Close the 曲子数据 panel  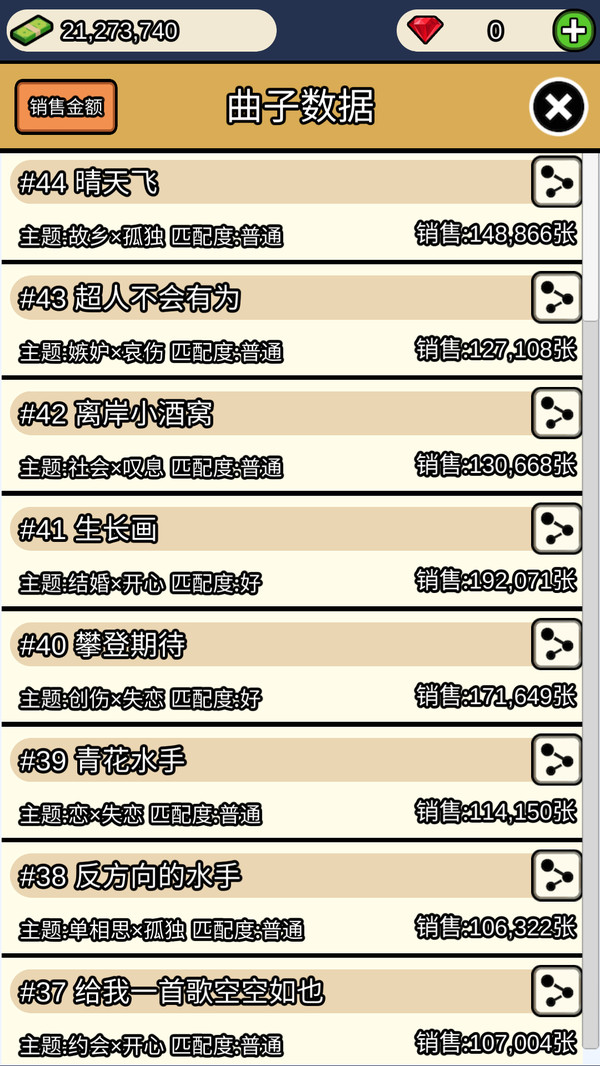tap(559, 107)
